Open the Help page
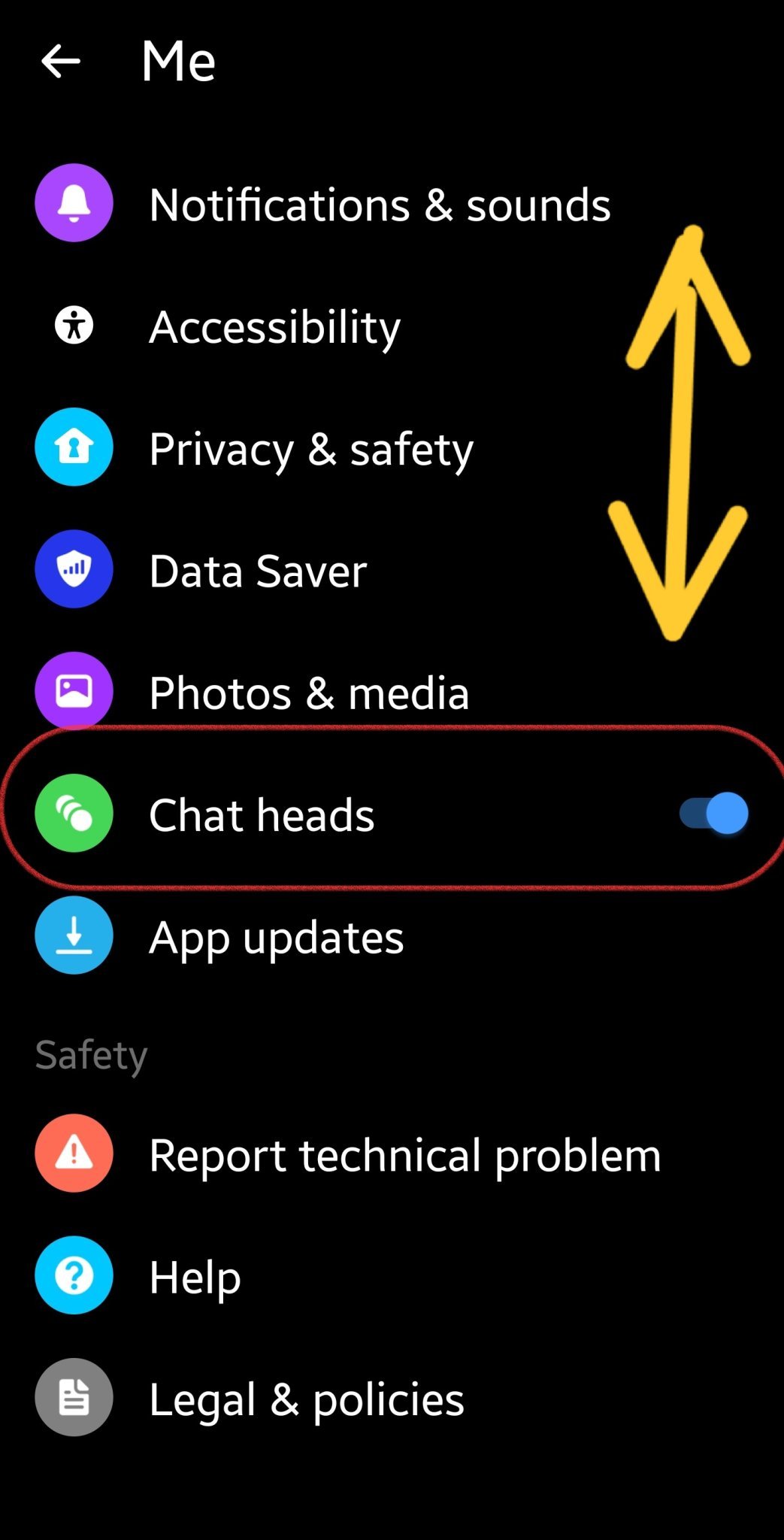784x1540 pixels. click(195, 1277)
